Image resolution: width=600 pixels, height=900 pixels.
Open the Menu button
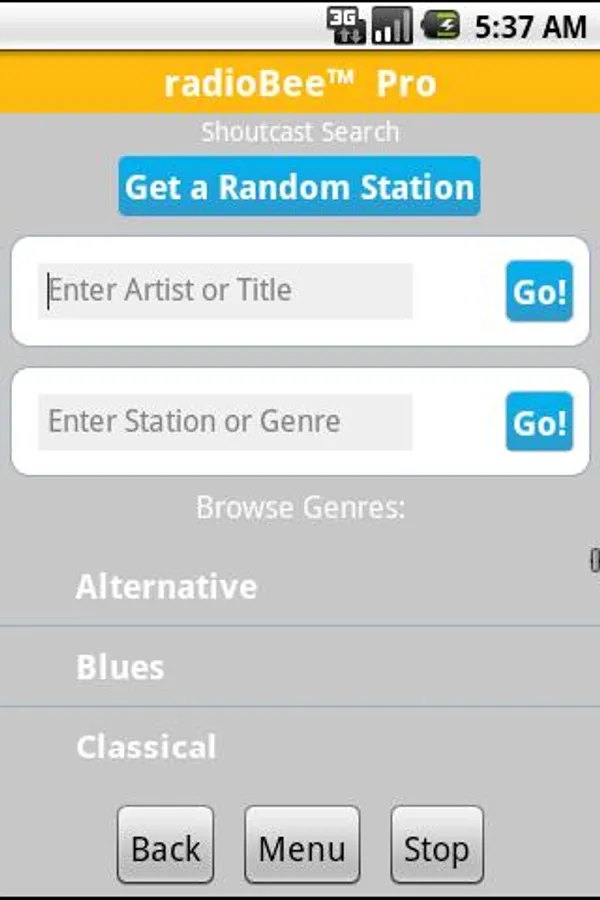coord(302,847)
